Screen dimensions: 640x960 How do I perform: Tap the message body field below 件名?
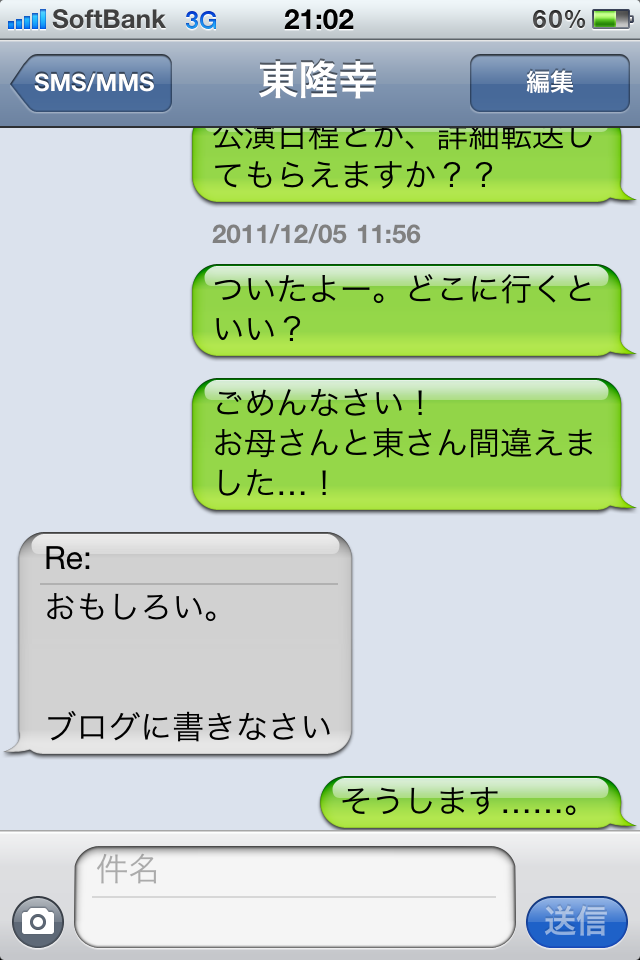[x=294, y=921]
